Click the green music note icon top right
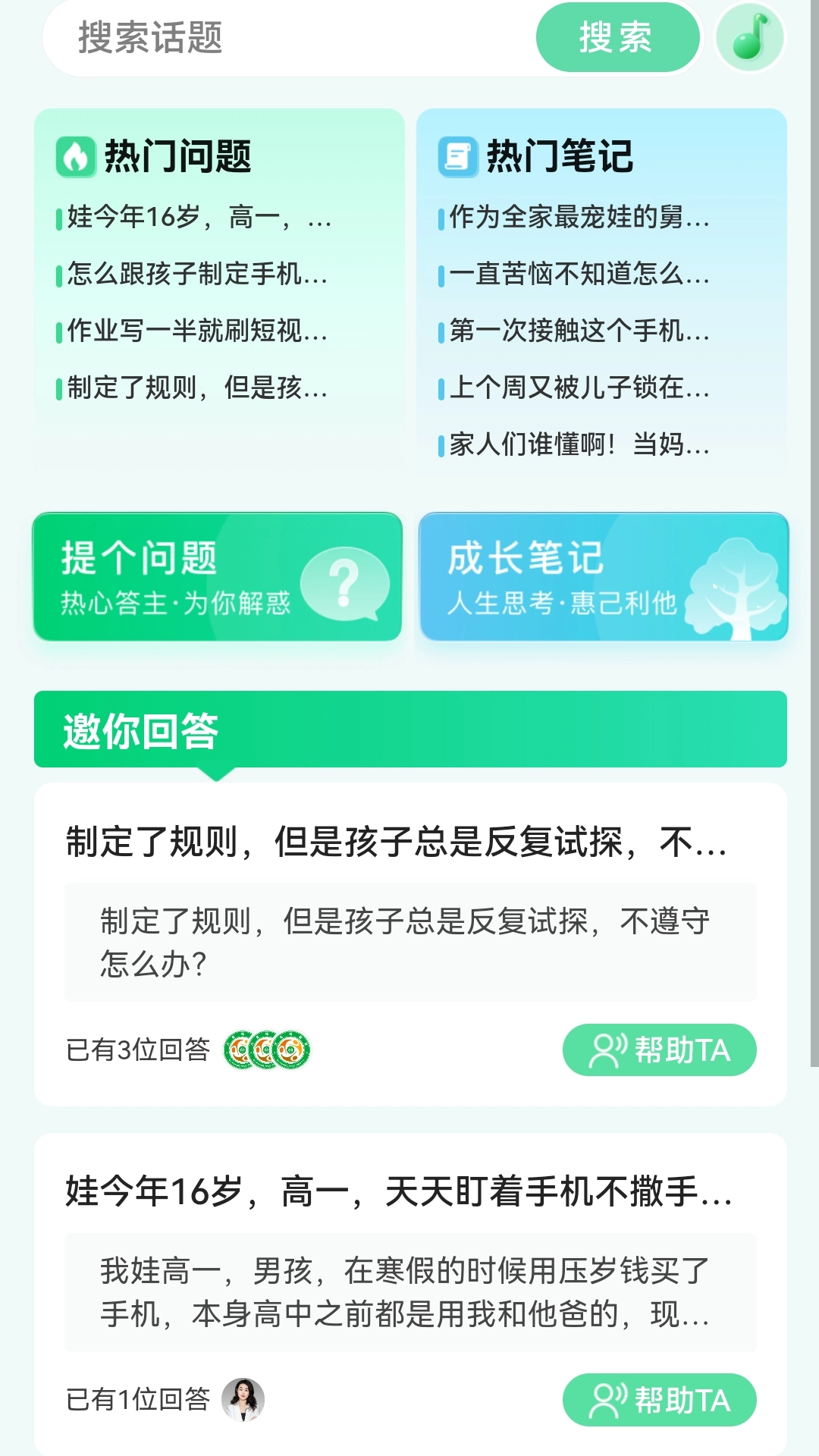Viewport: 819px width, 1456px height. pos(749,38)
